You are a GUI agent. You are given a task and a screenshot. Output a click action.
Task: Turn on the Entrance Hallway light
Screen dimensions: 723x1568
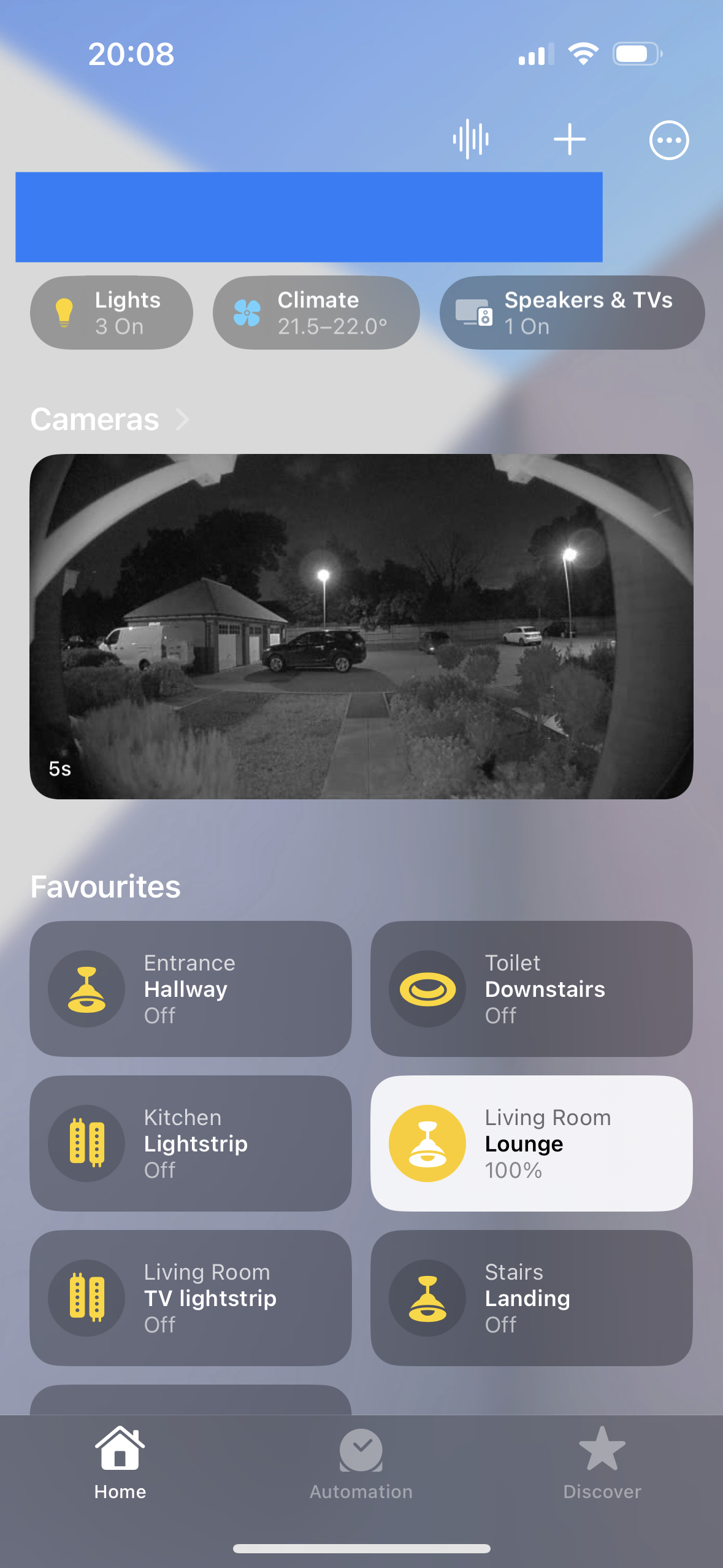click(x=87, y=989)
